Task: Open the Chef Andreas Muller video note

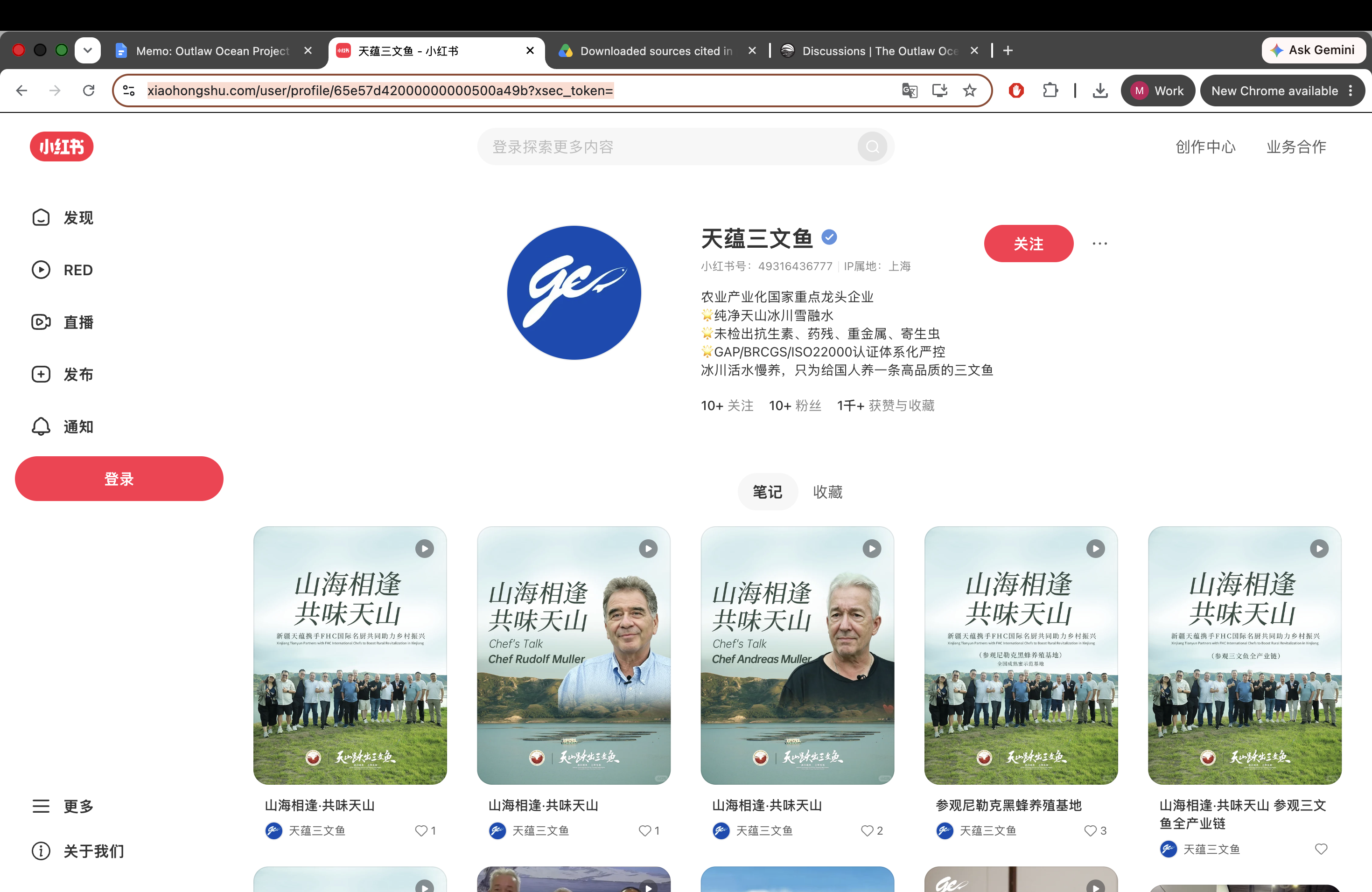Action: pyautogui.click(x=797, y=655)
